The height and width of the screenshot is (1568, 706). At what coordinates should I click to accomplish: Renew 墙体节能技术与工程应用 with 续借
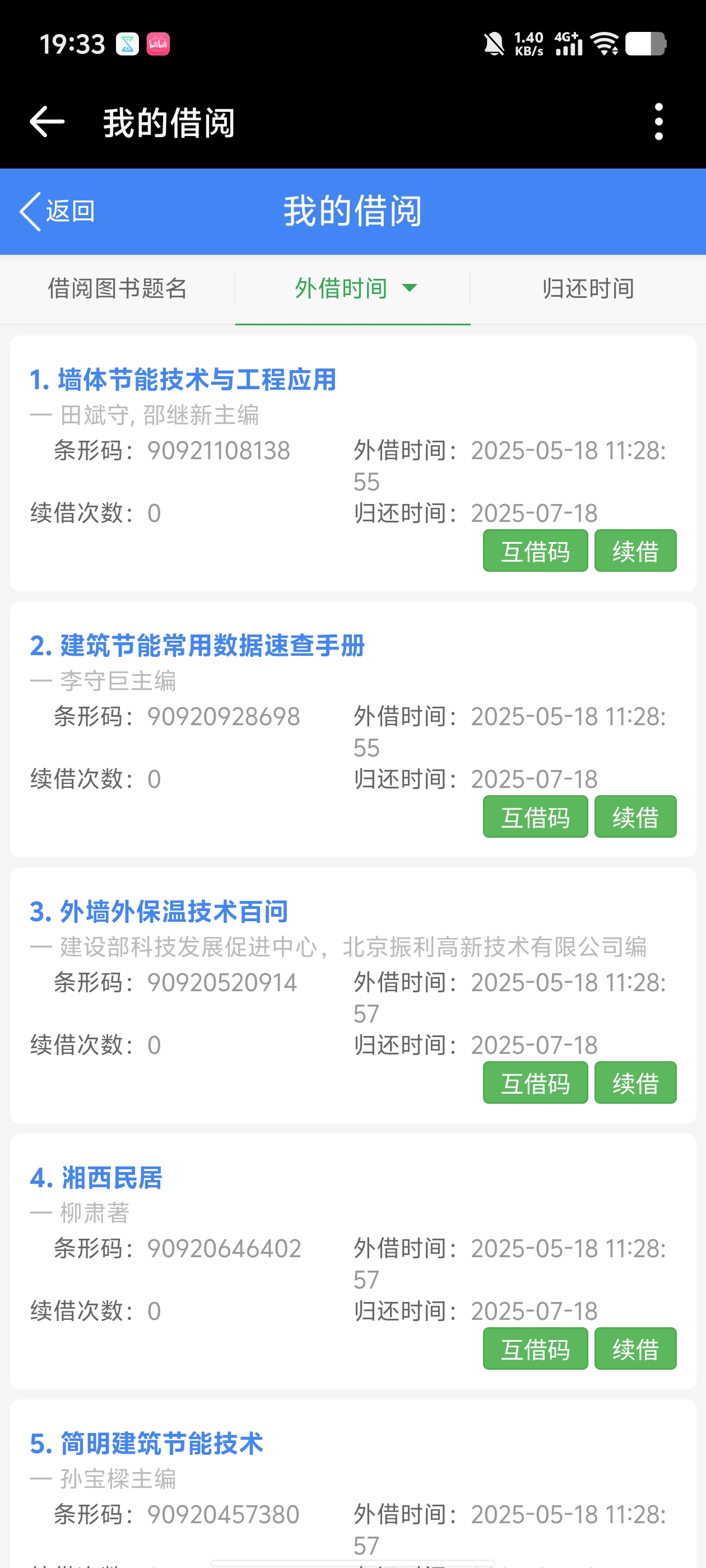tap(635, 551)
